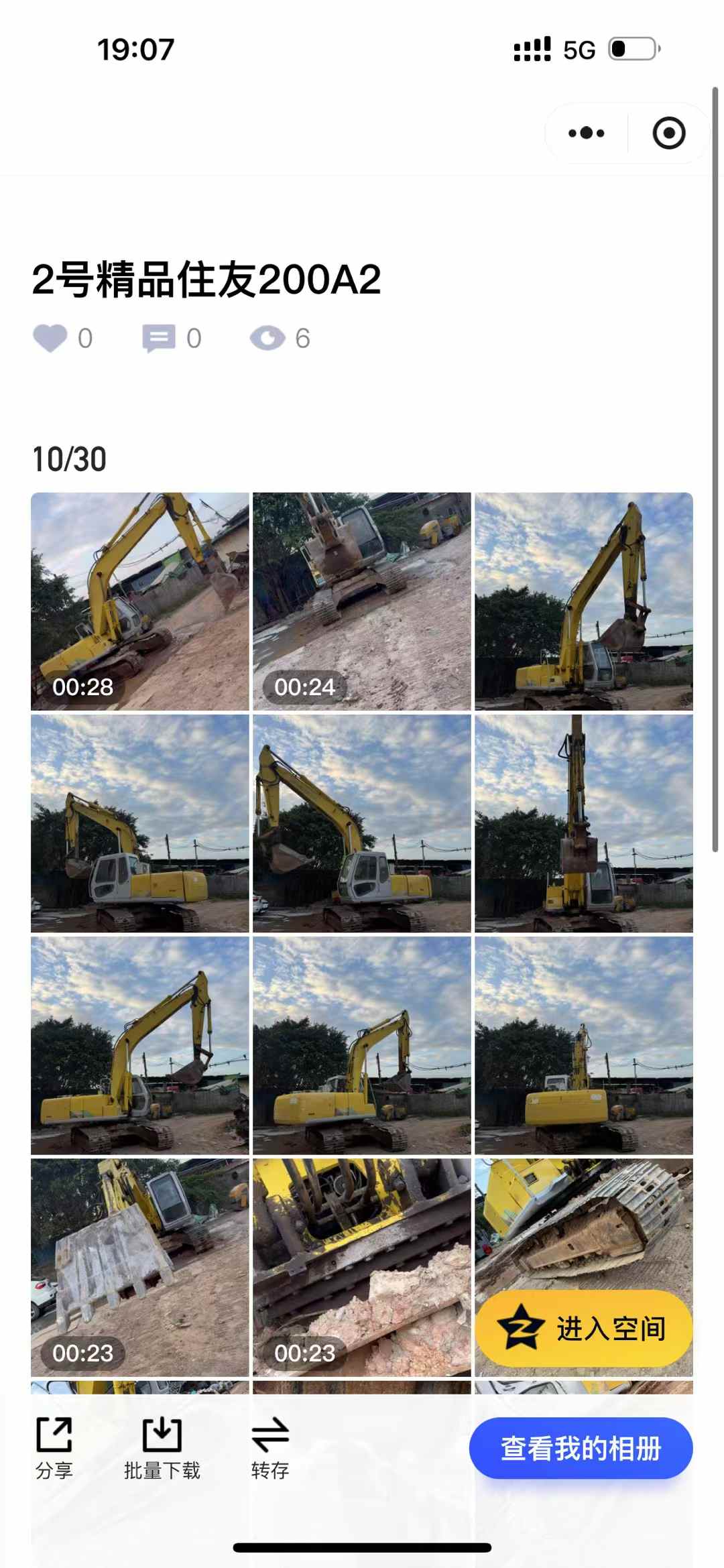Select 批量下载 to batch download
724x1568 pixels.
(162, 1448)
